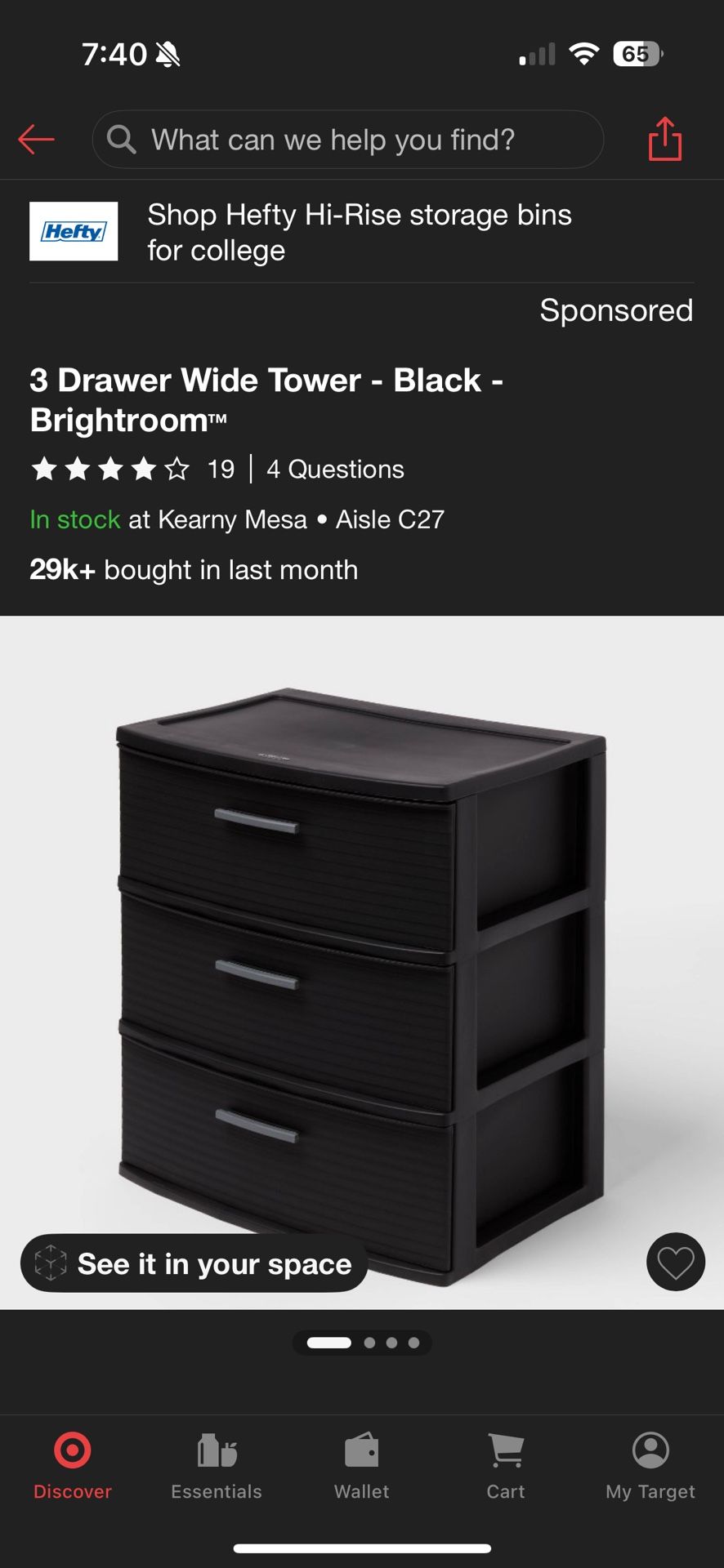Viewport: 724px width, 1568px height.
Task: Tap the search magnifying glass icon
Action: click(x=121, y=139)
